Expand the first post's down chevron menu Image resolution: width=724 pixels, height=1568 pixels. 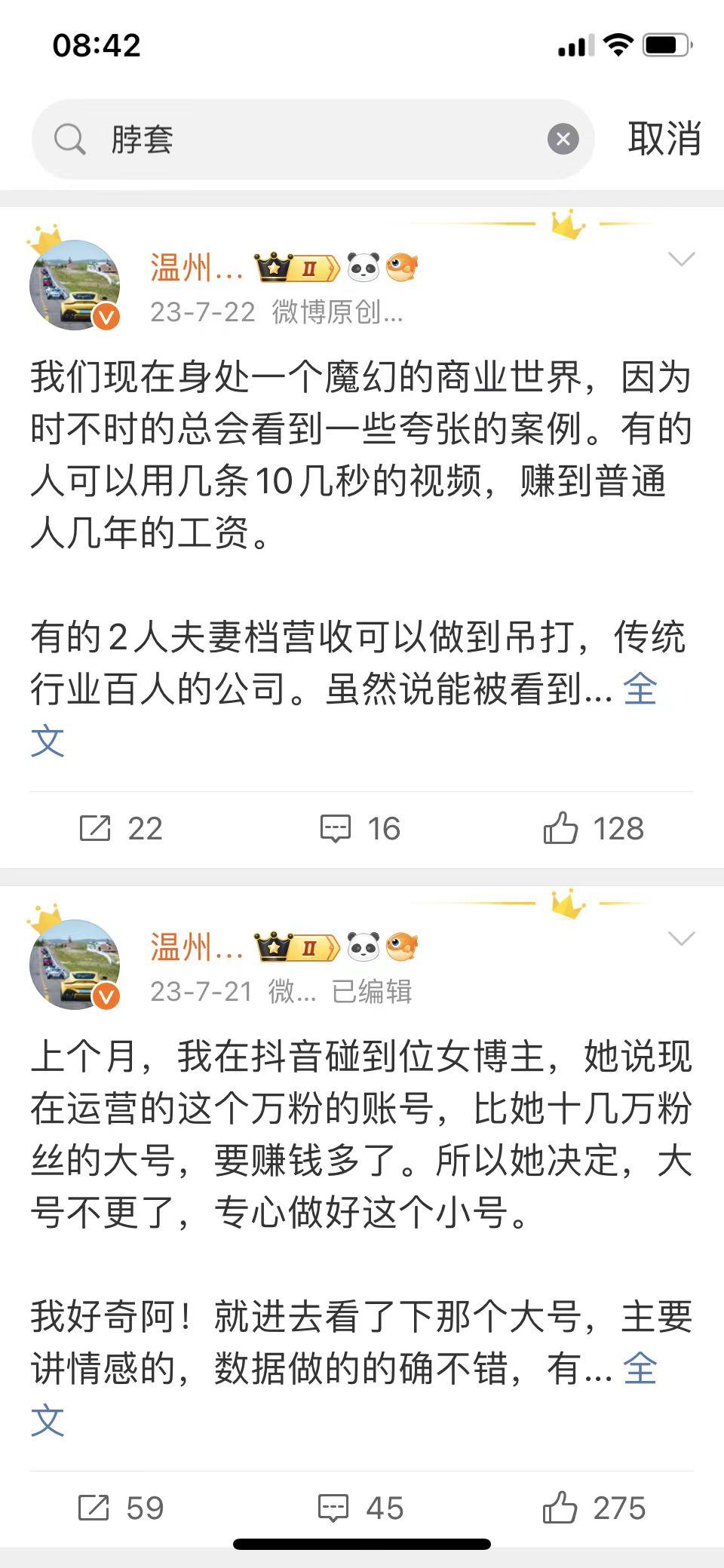click(681, 260)
